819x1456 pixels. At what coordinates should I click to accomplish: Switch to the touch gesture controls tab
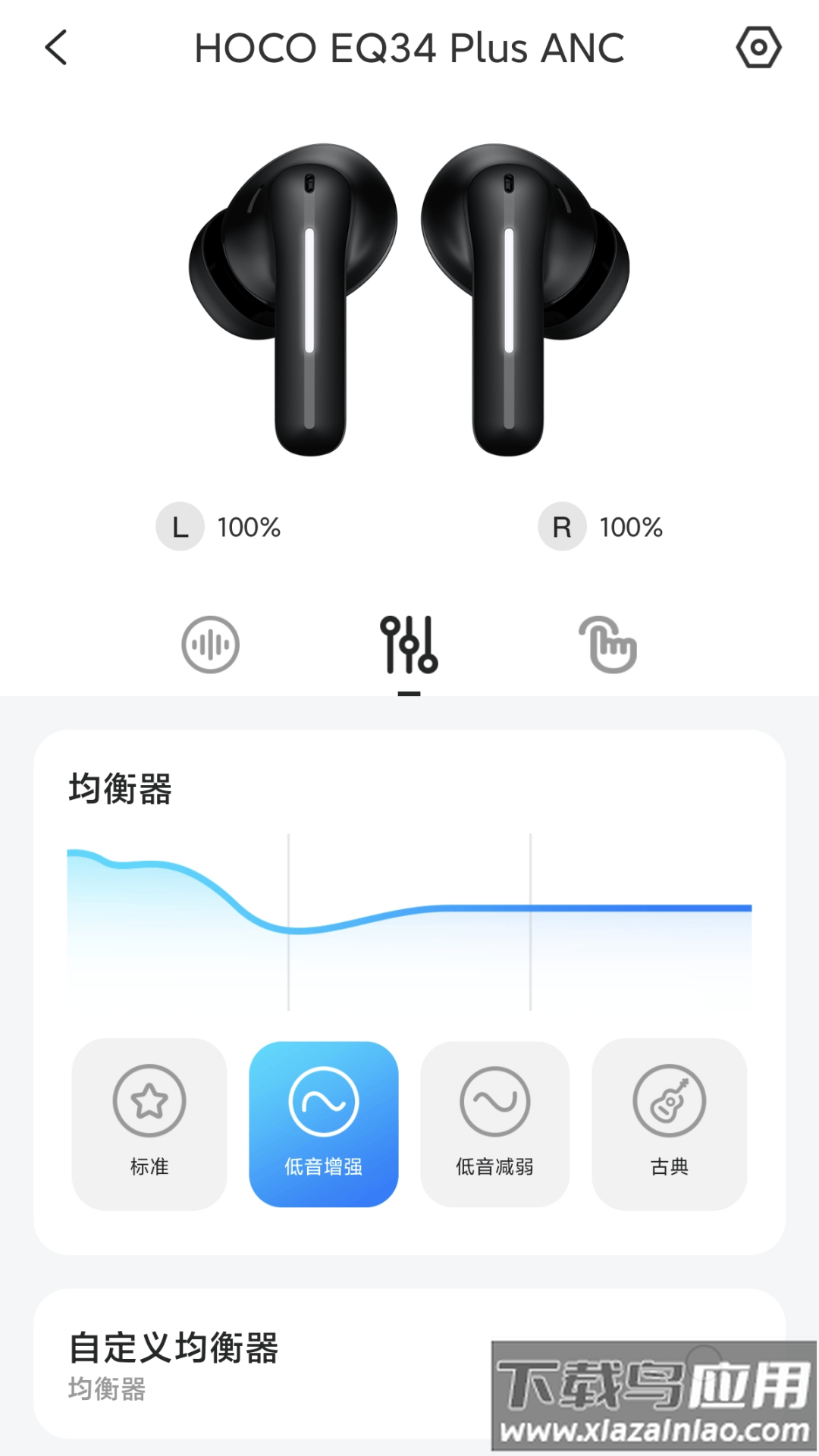point(608,645)
